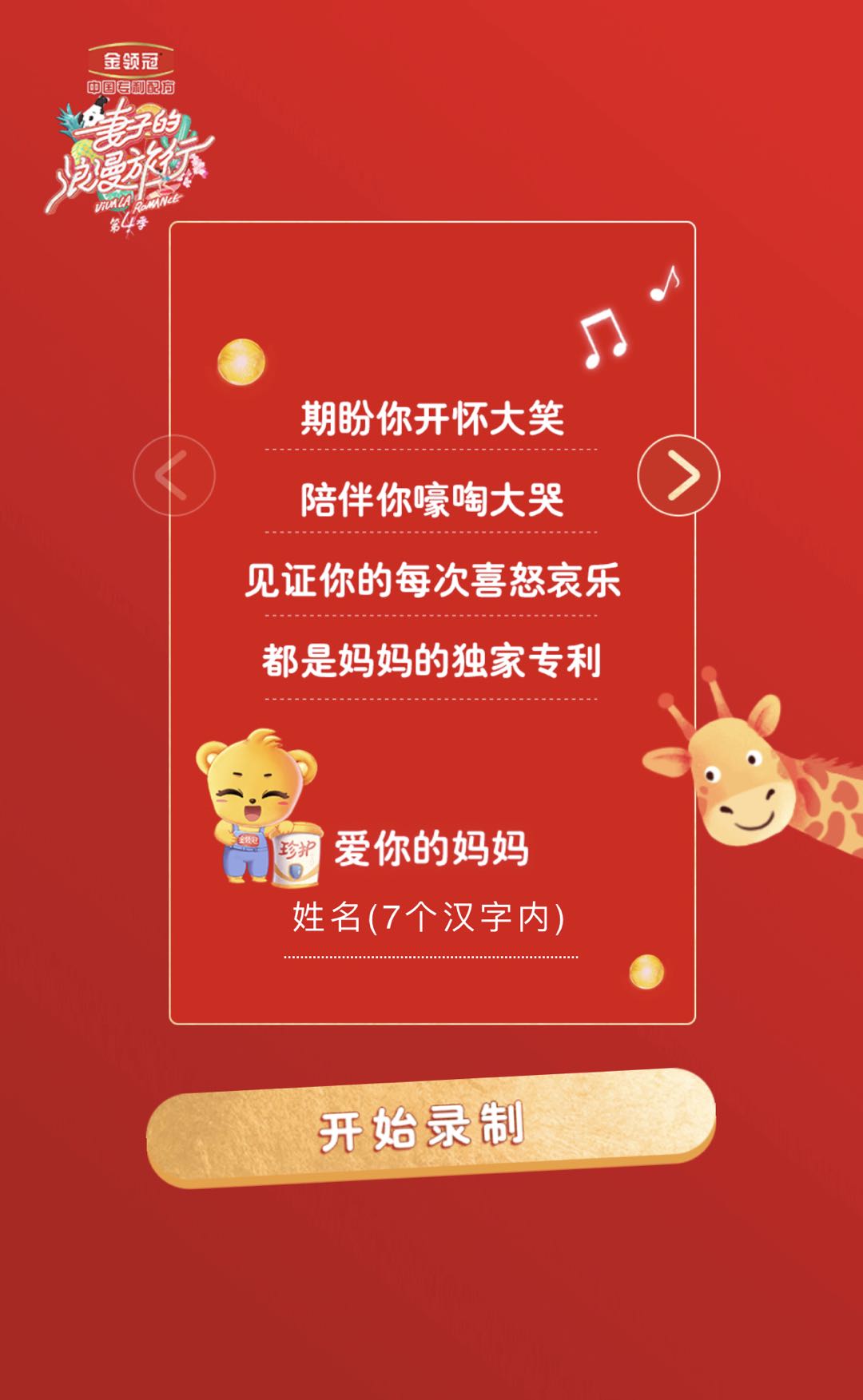Go to the next card with right arrow
This screenshot has height=1400, width=863.
pos(678,475)
